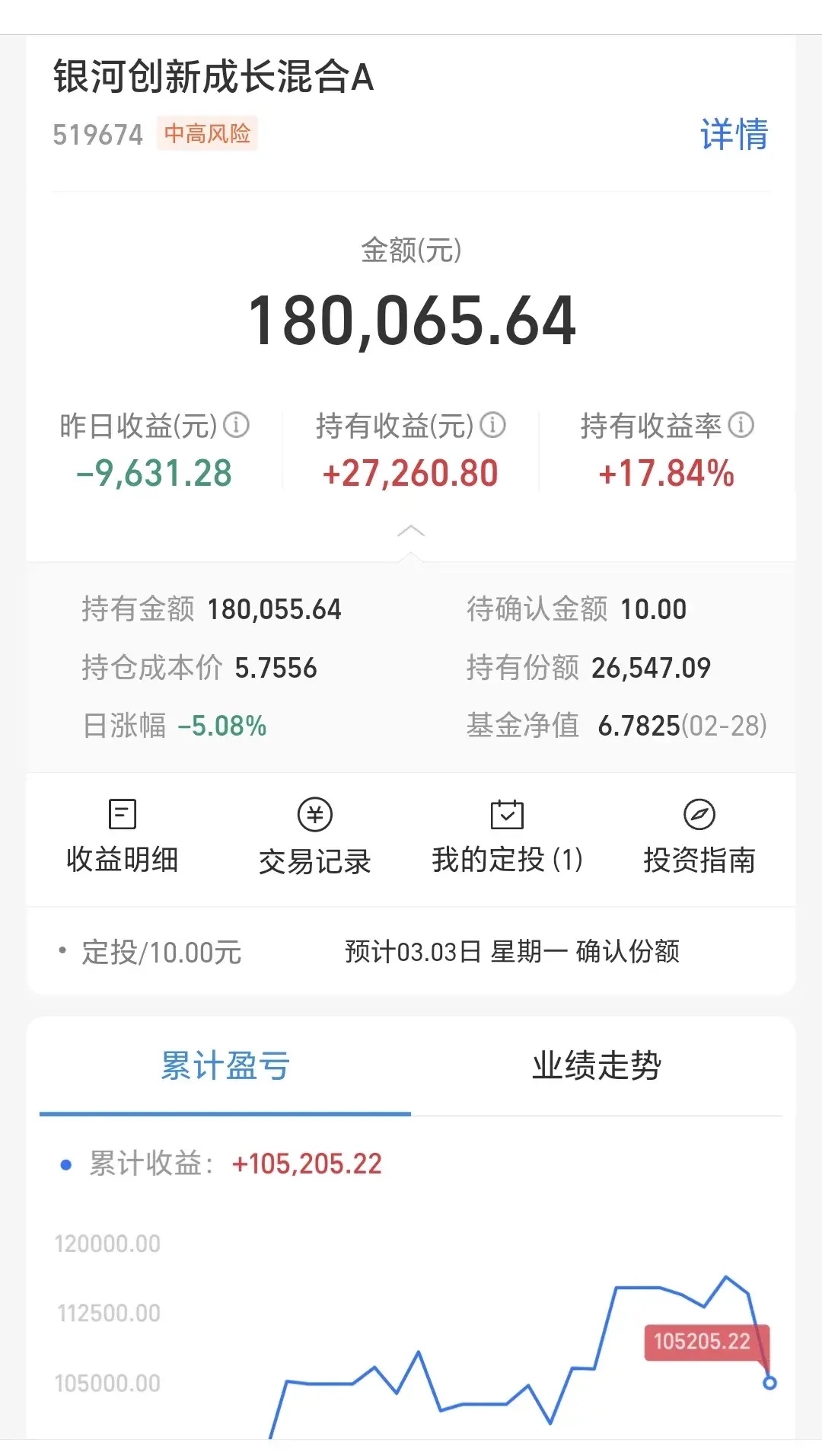Open the 详情 fund details link
This screenshot has height=1456, width=822.
point(734,134)
